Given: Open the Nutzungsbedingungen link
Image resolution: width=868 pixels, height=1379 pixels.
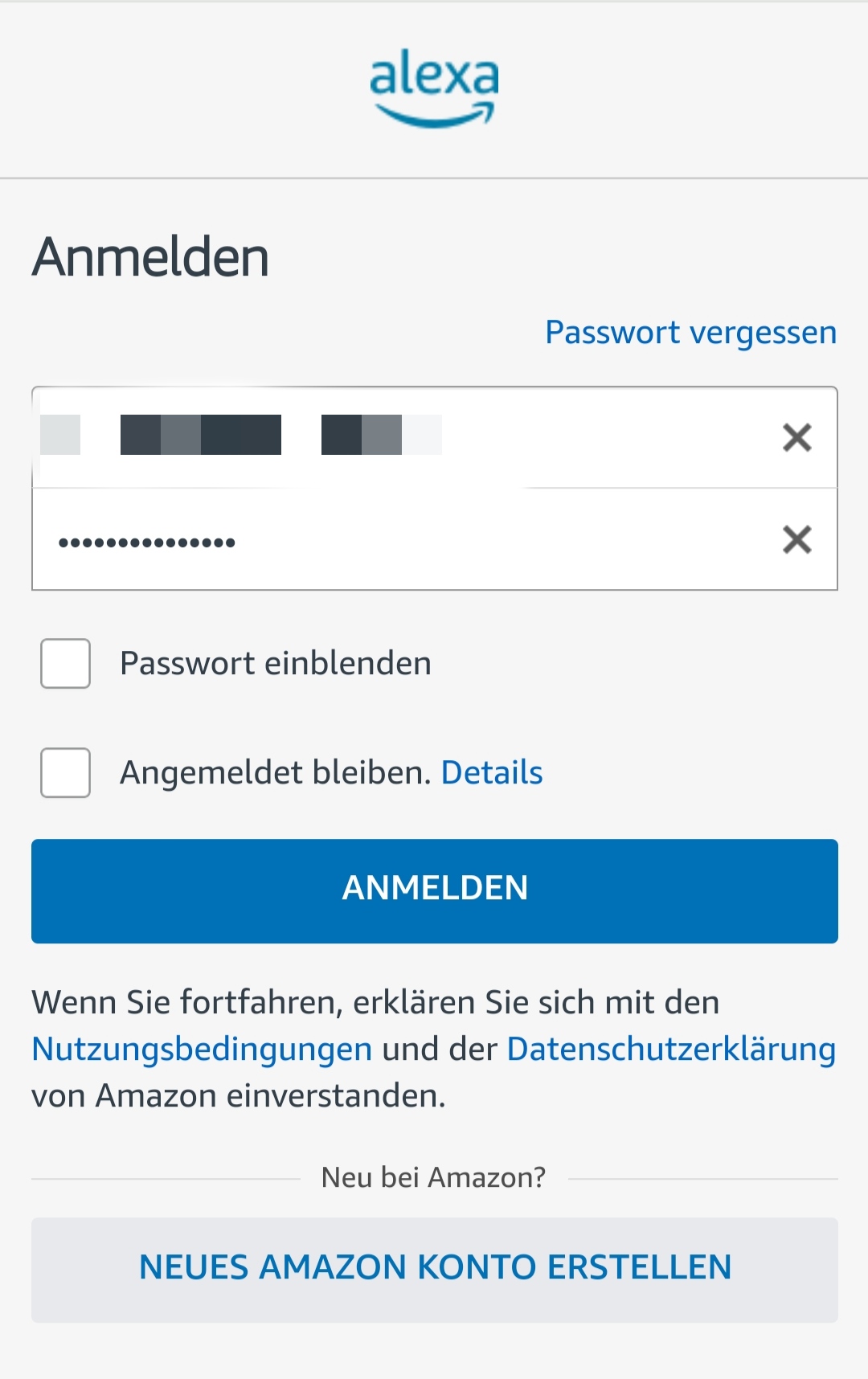Looking at the screenshot, I should (199, 1049).
